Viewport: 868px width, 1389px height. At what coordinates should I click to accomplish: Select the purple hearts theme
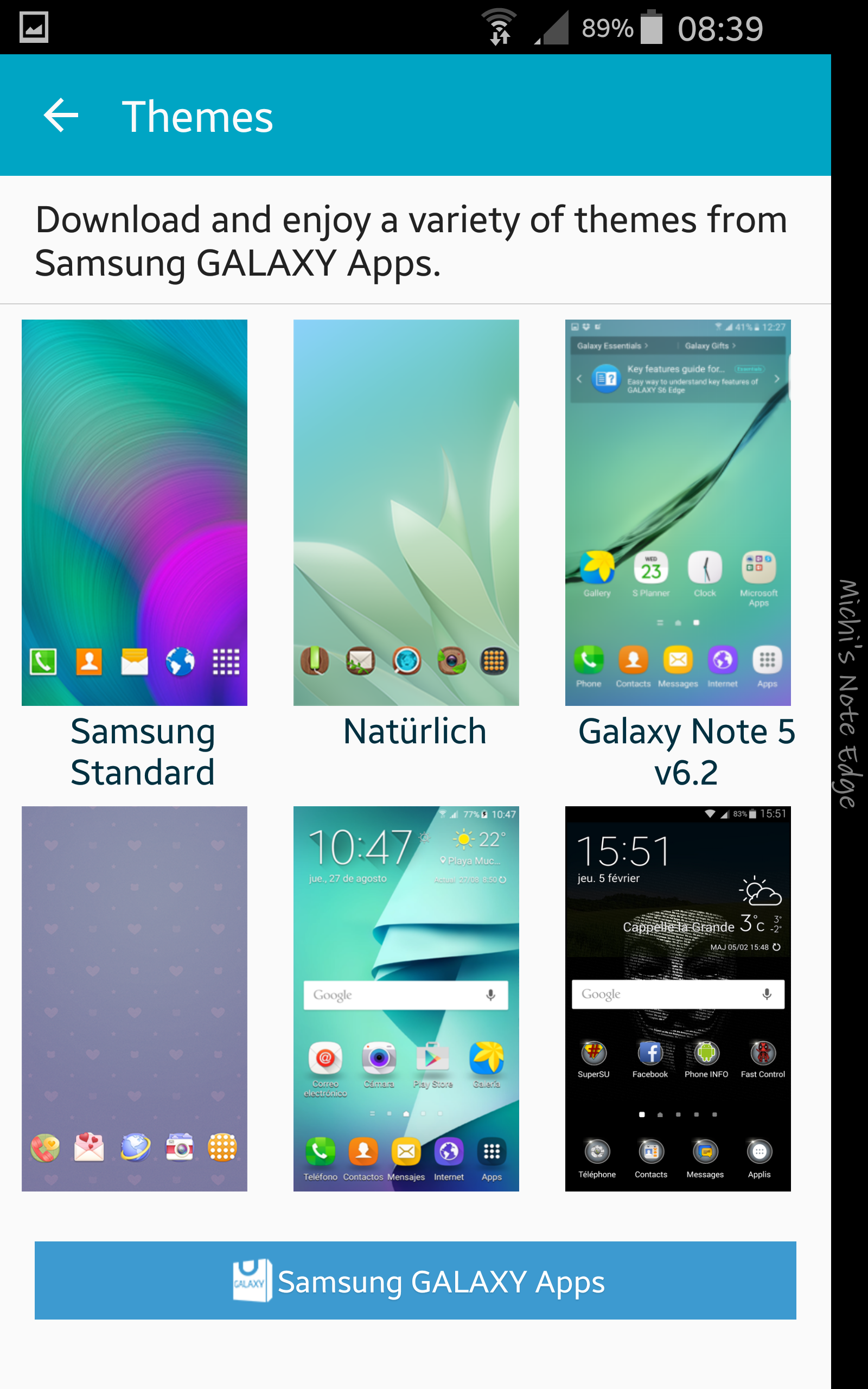coord(135,999)
